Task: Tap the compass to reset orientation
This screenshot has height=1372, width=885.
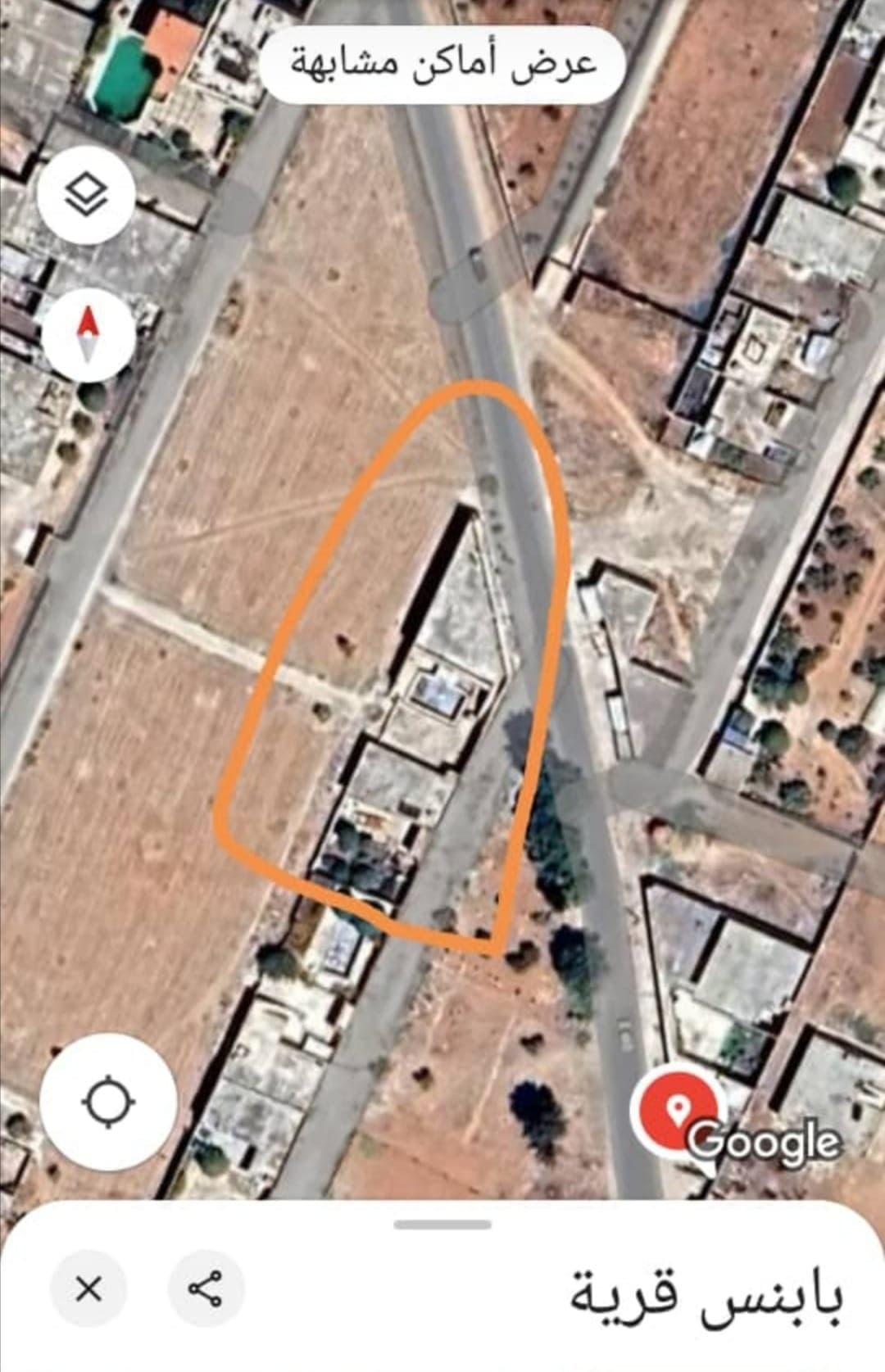Action: click(88, 335)
